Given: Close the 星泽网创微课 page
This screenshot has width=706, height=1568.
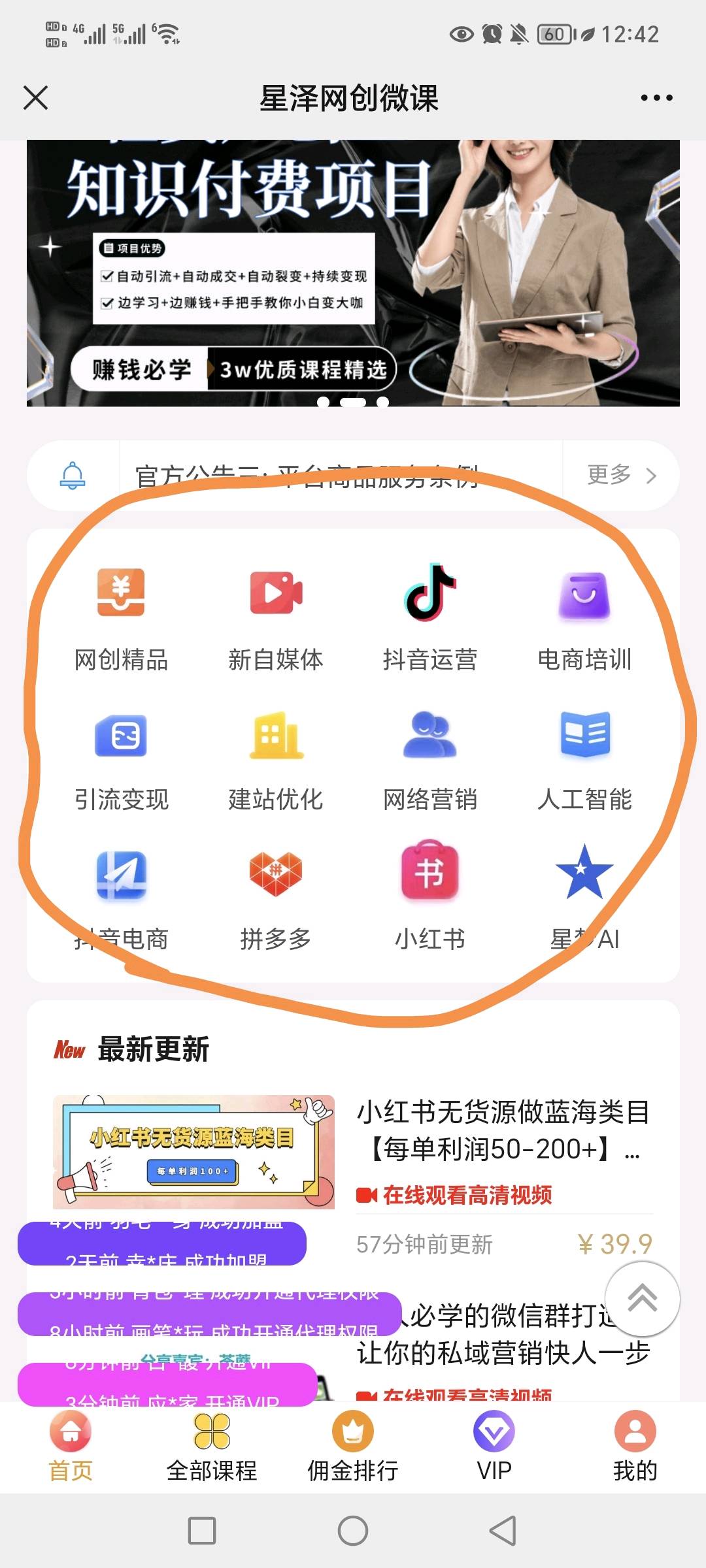Looking at the screenshot, I should click(x=36, y=98).
